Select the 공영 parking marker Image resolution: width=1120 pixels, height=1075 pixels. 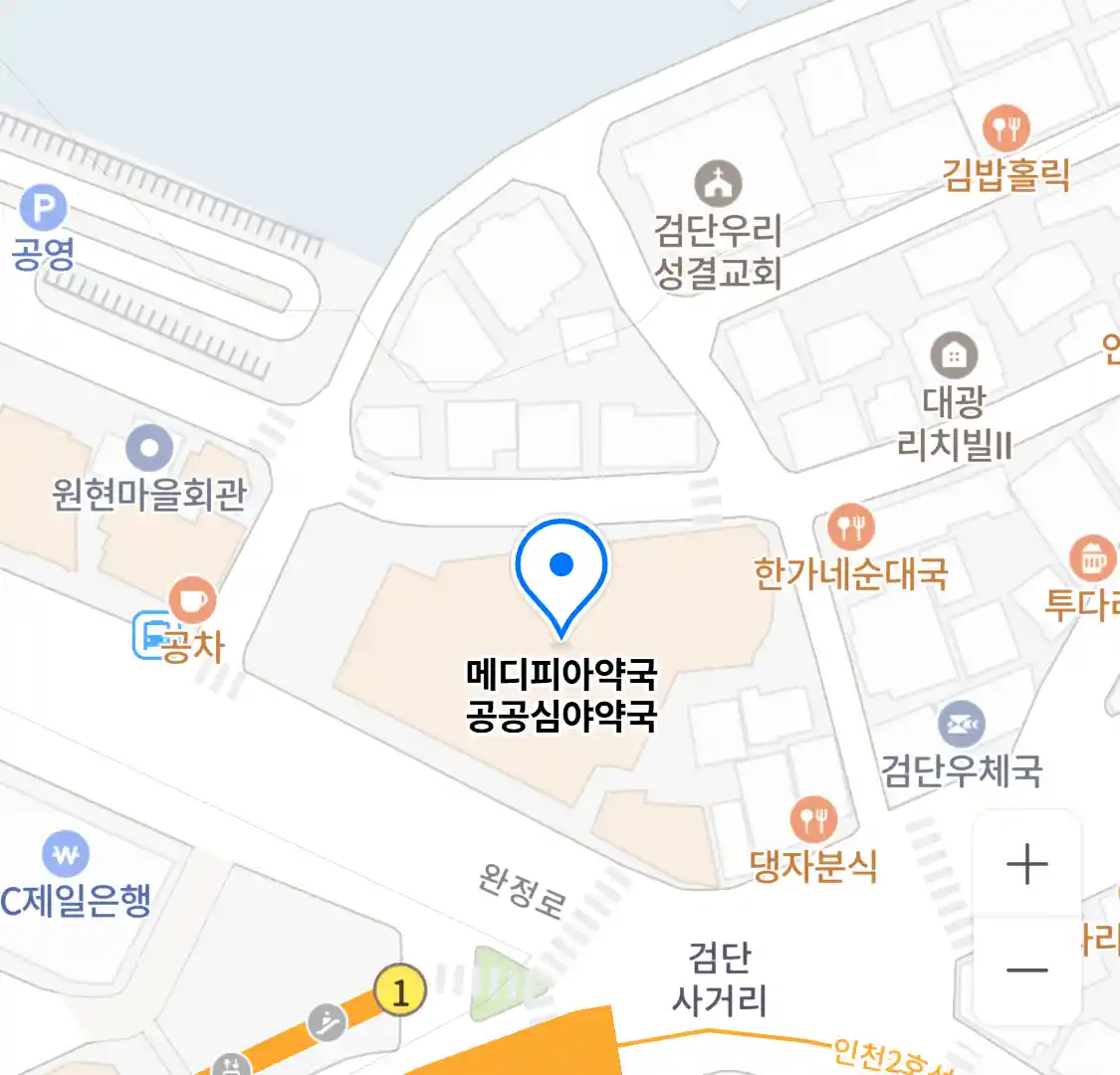pos(44,210)
